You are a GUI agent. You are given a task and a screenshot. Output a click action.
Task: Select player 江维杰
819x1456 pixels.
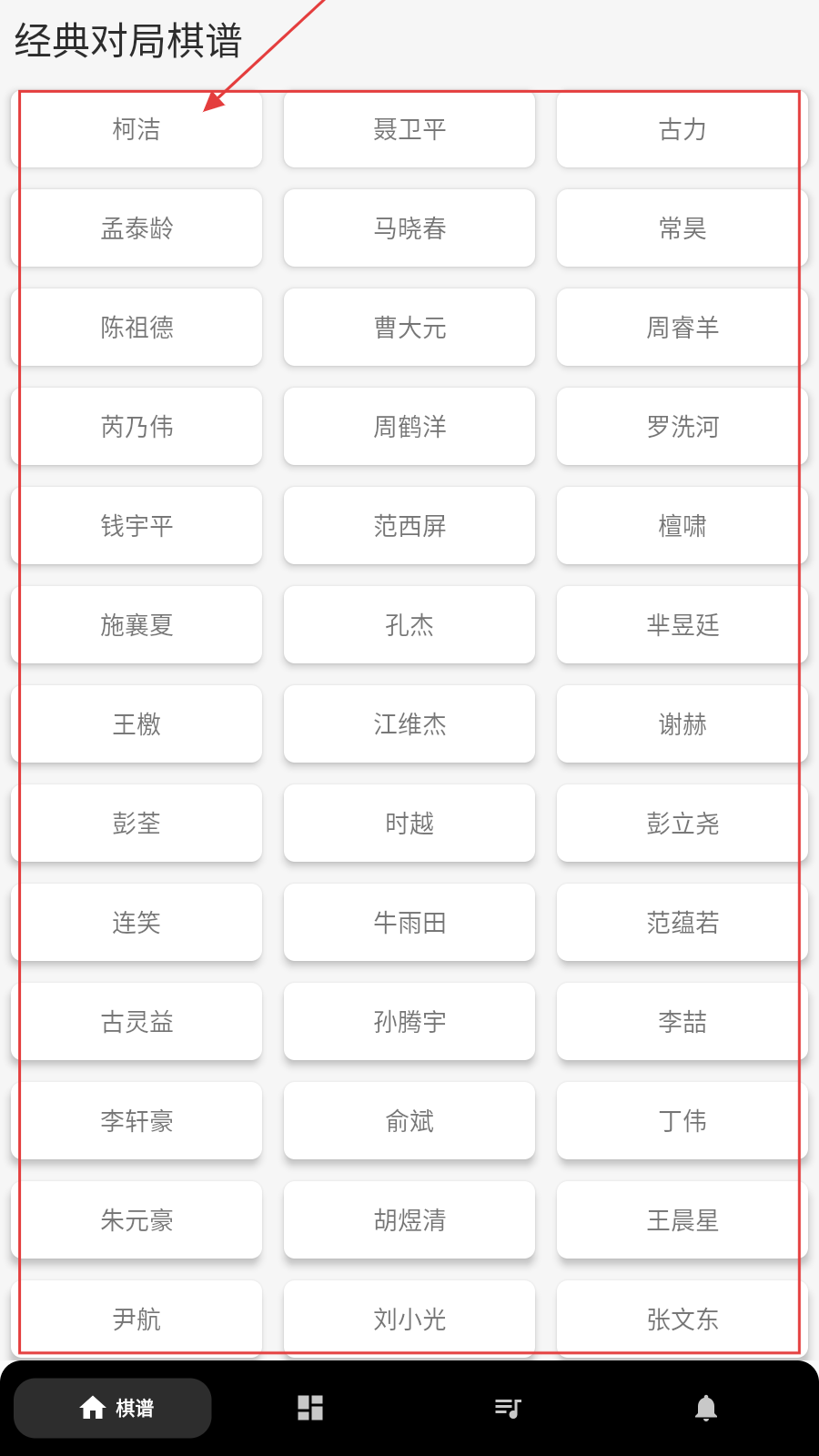(409, 724)
